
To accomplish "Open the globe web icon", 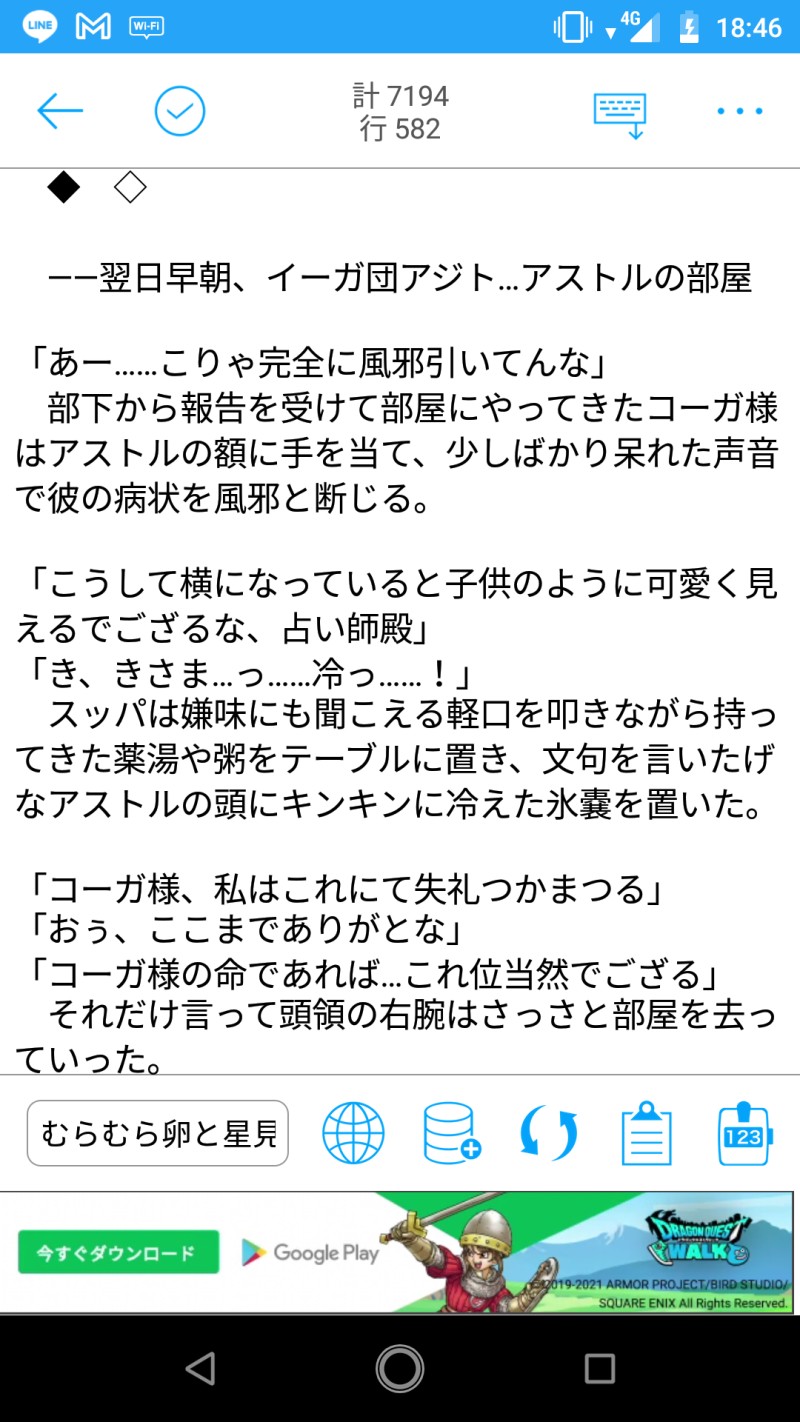I will click(x=353, y=1133).
